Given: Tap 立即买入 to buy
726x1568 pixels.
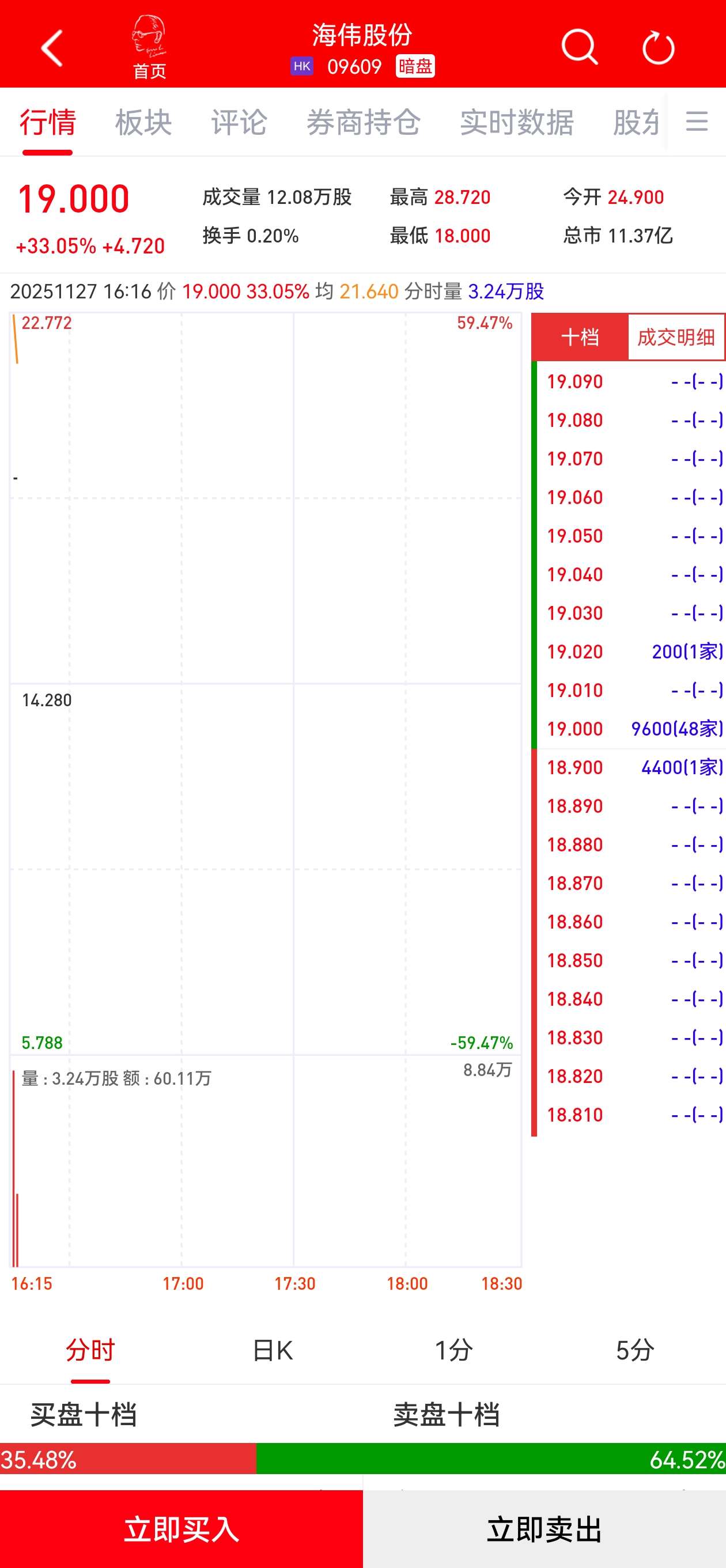Looking at the screenshot, I should (x=181, y=1529).
